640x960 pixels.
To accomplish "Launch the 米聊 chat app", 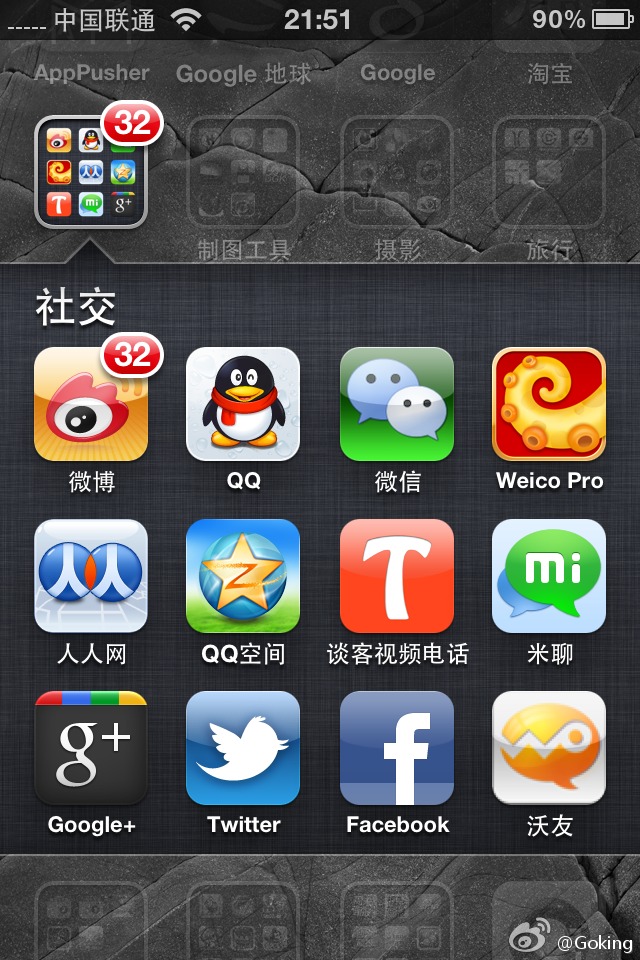I will pos(549,577).
